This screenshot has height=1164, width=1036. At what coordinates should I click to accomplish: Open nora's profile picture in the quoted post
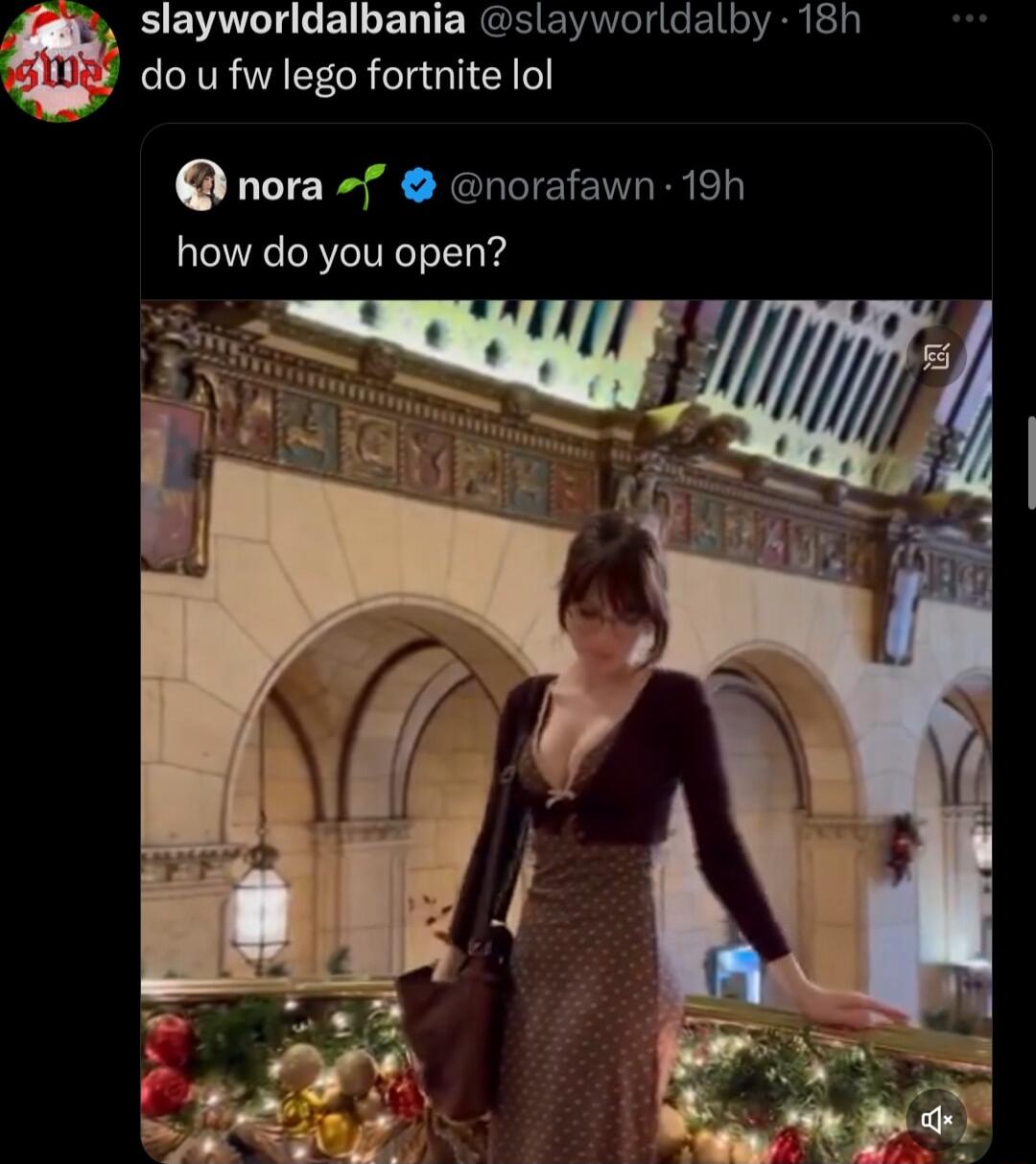[x=201, y=185]
